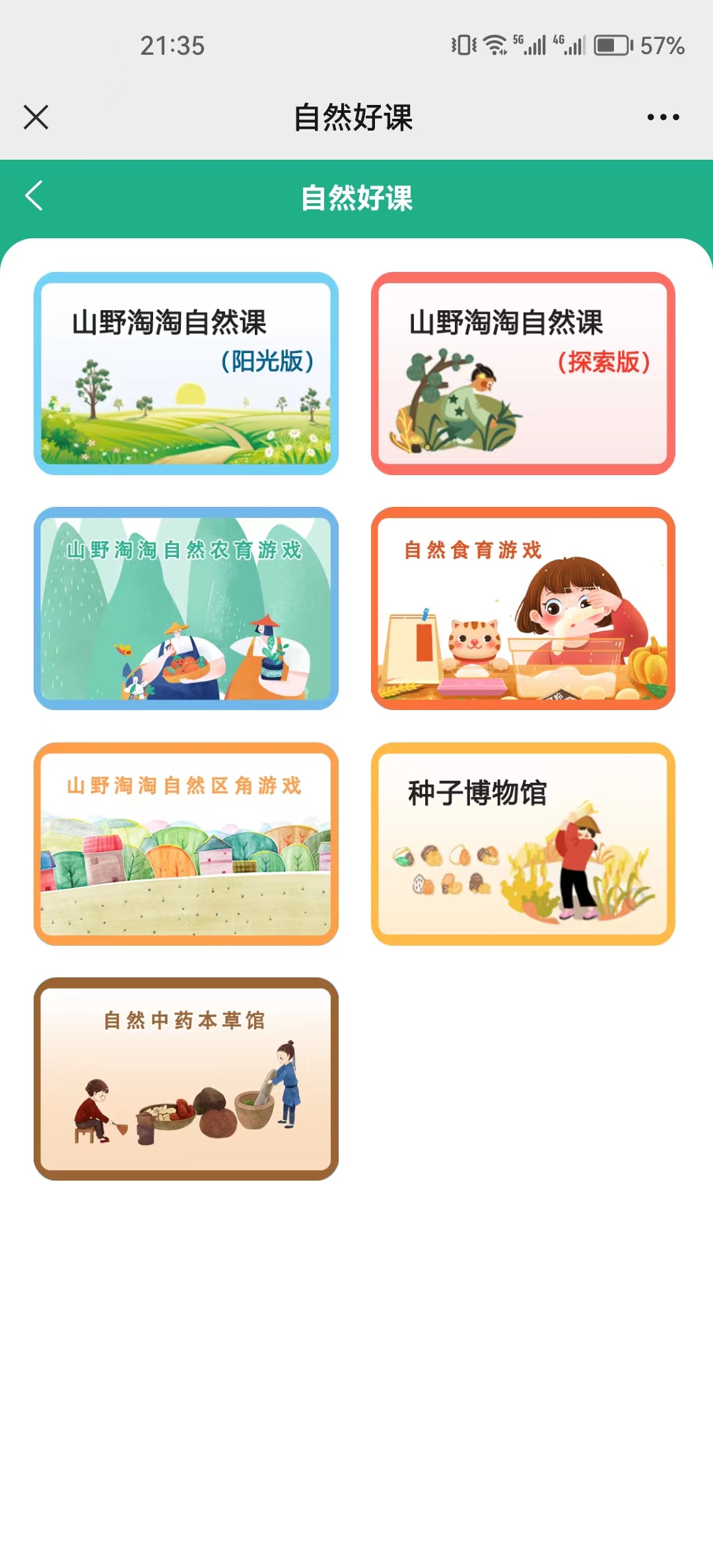
Task: Open the three-dot overflow menu
Action: (663, 117)
